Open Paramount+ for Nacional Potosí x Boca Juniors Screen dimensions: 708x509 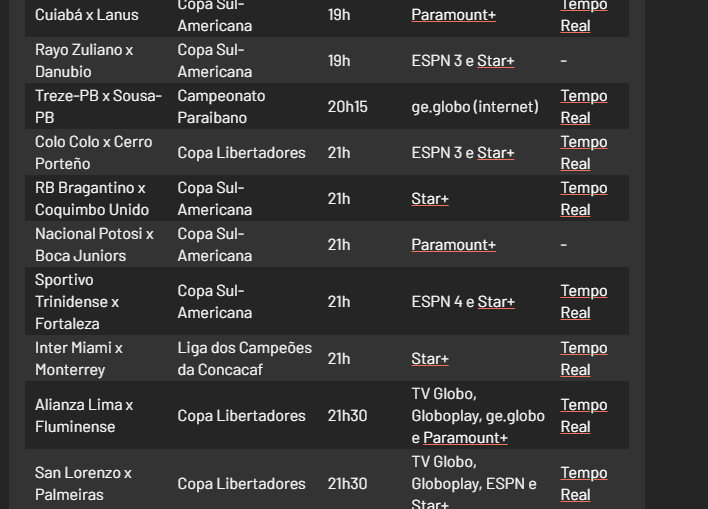click(453, 245)
